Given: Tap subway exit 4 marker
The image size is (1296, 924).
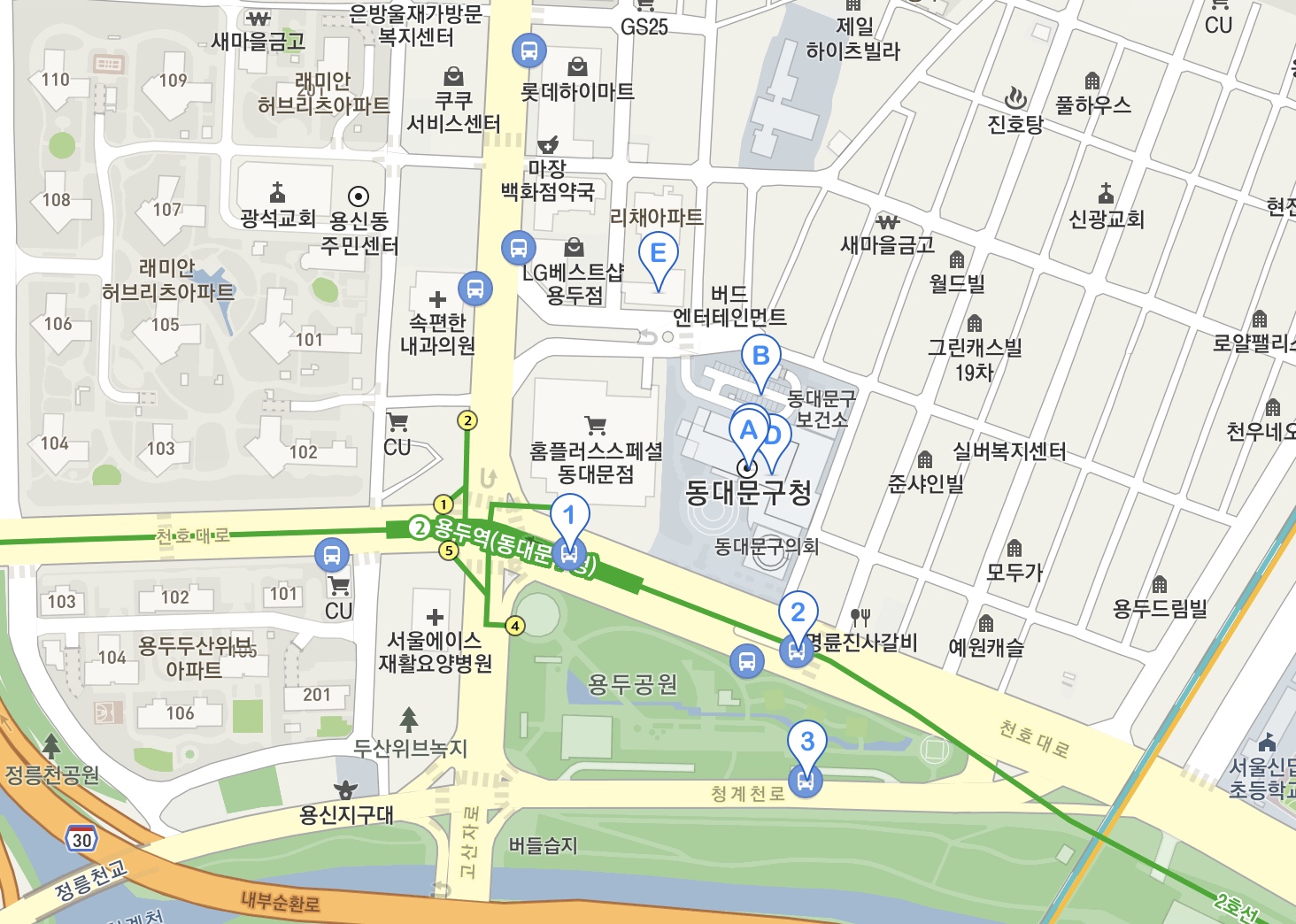Looking at the screenshot, I should click(514, 626).
